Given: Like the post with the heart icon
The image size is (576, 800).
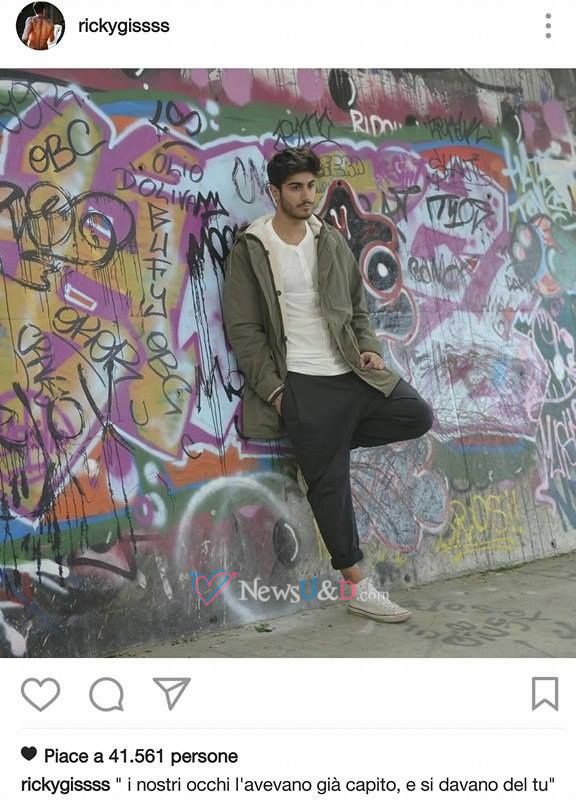Looking at the screenshot, I should 40,694.
